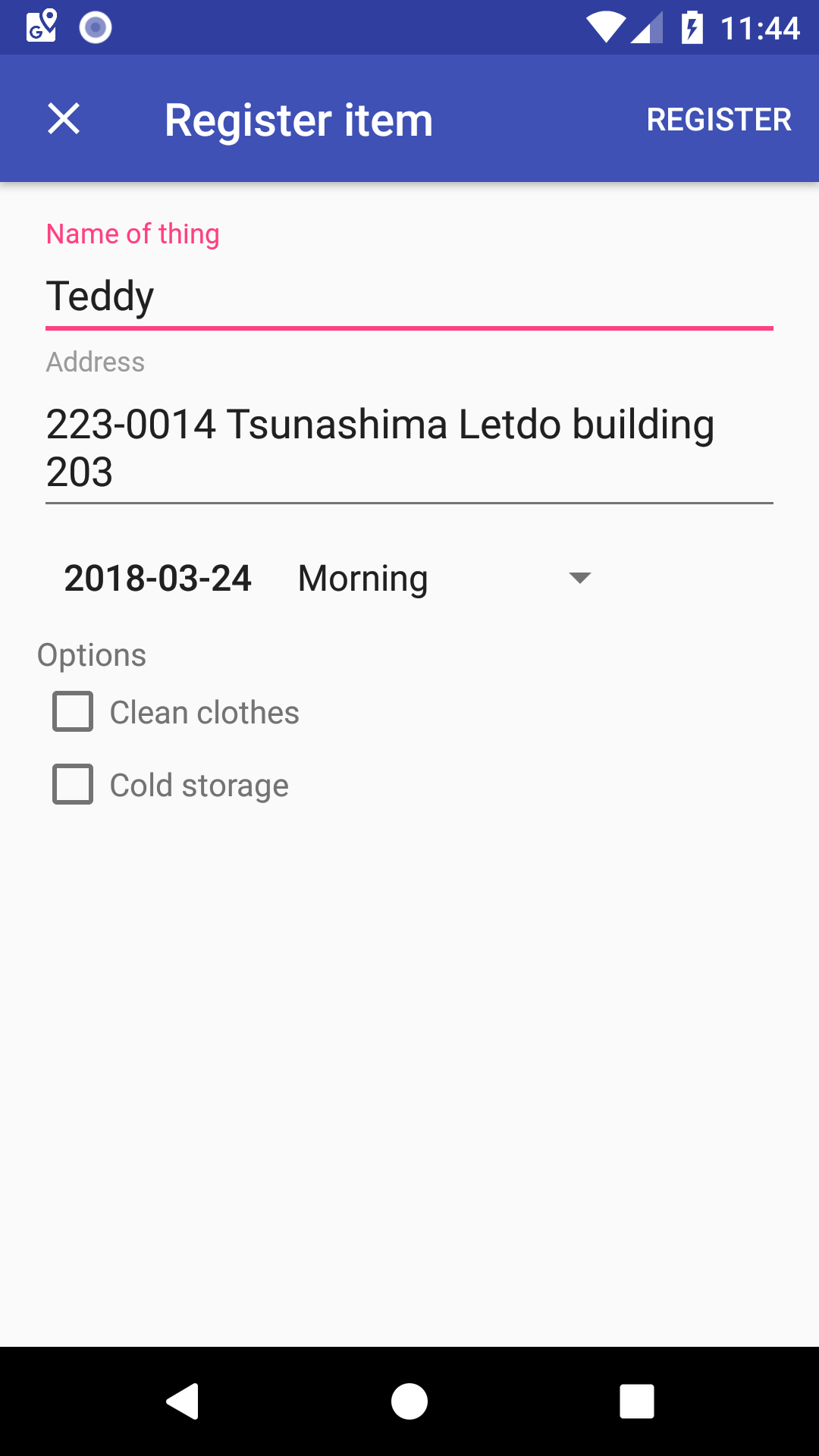Check the Clean clothes option

pyautogui.click(x=73, y=712)
